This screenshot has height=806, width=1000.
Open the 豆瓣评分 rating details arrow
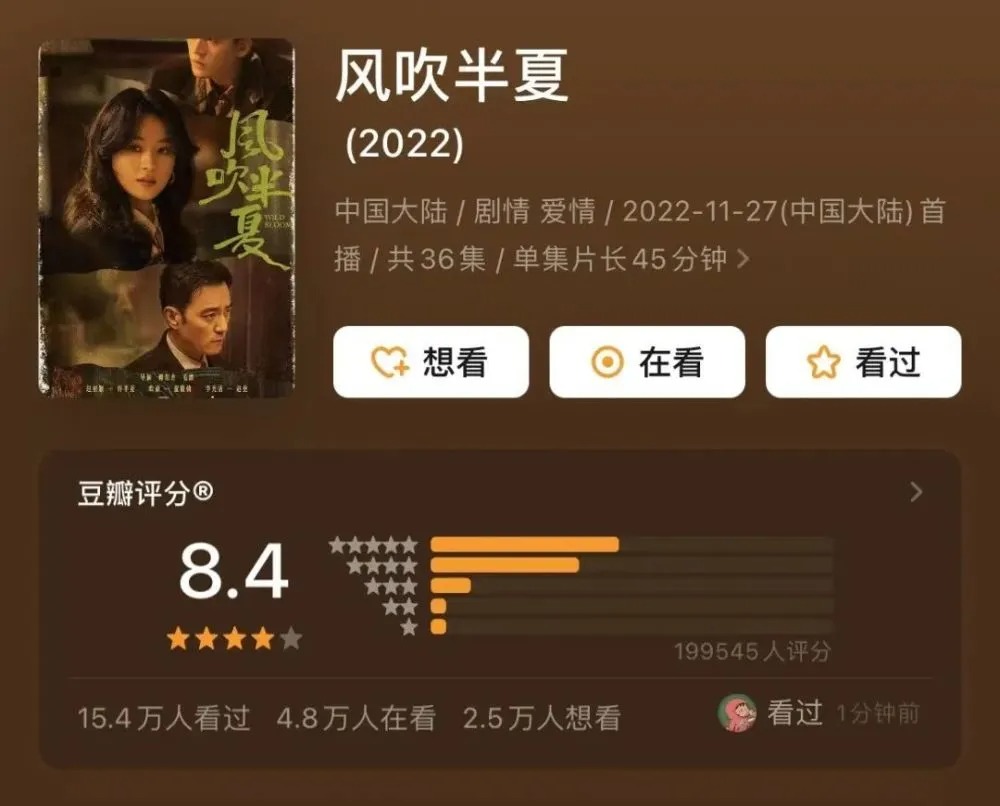point(916,492)
